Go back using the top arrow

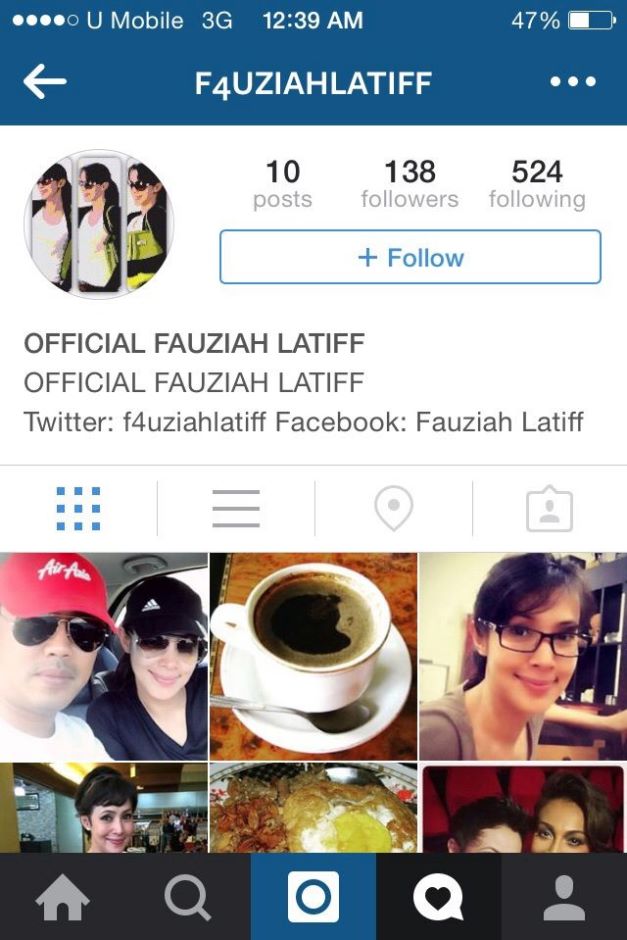[45, 82]
